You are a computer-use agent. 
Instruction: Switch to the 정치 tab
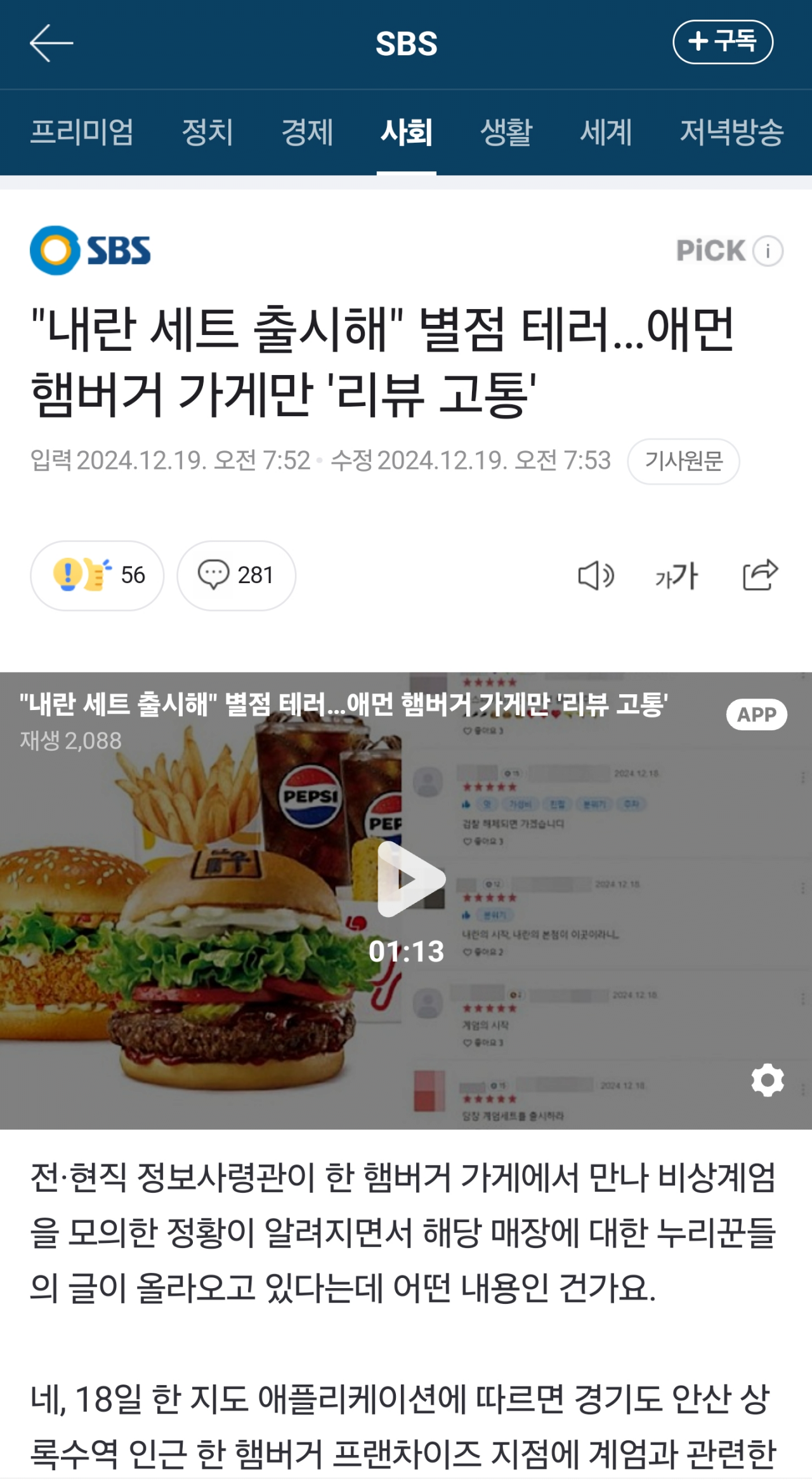point(207,132)
